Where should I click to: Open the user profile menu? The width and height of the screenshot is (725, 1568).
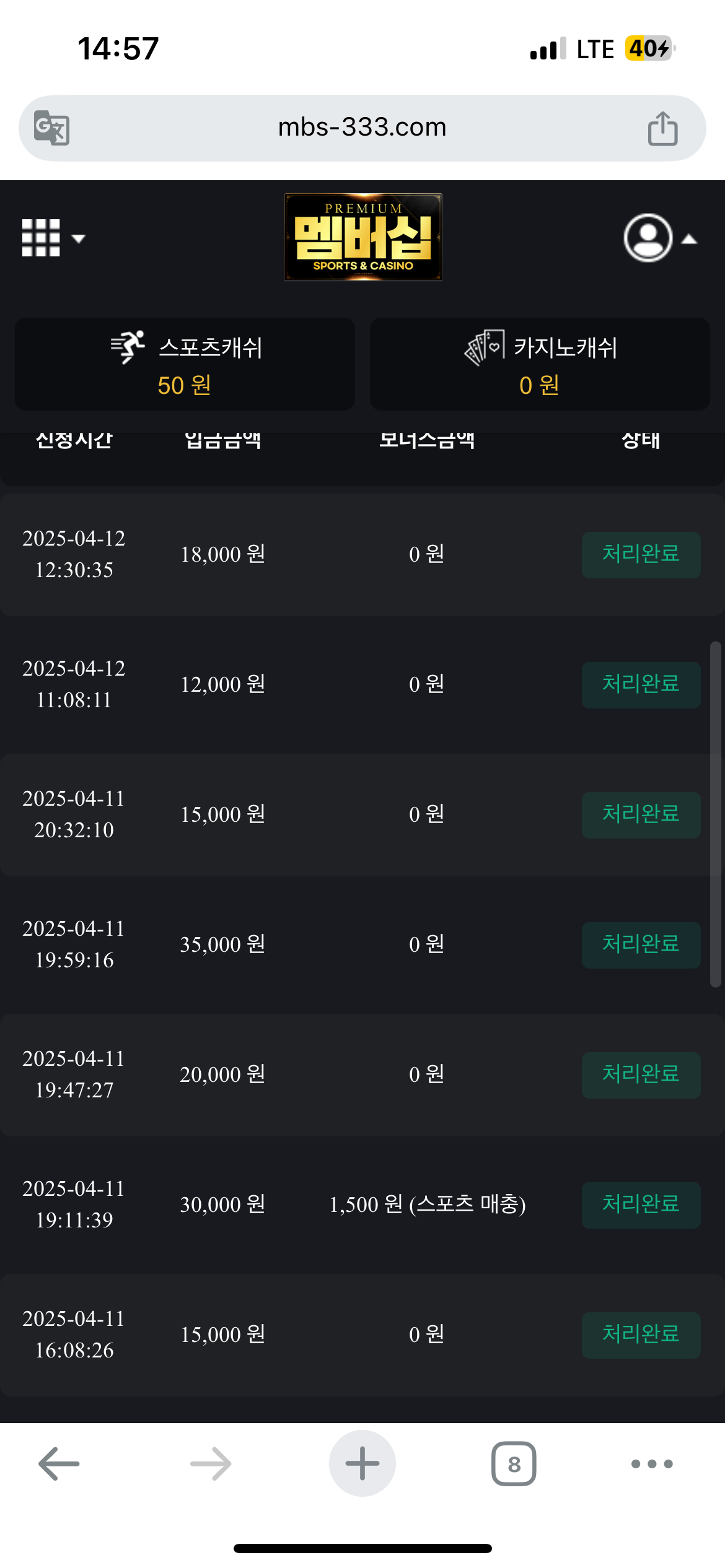pyautogui.click(x=661, y=238)
